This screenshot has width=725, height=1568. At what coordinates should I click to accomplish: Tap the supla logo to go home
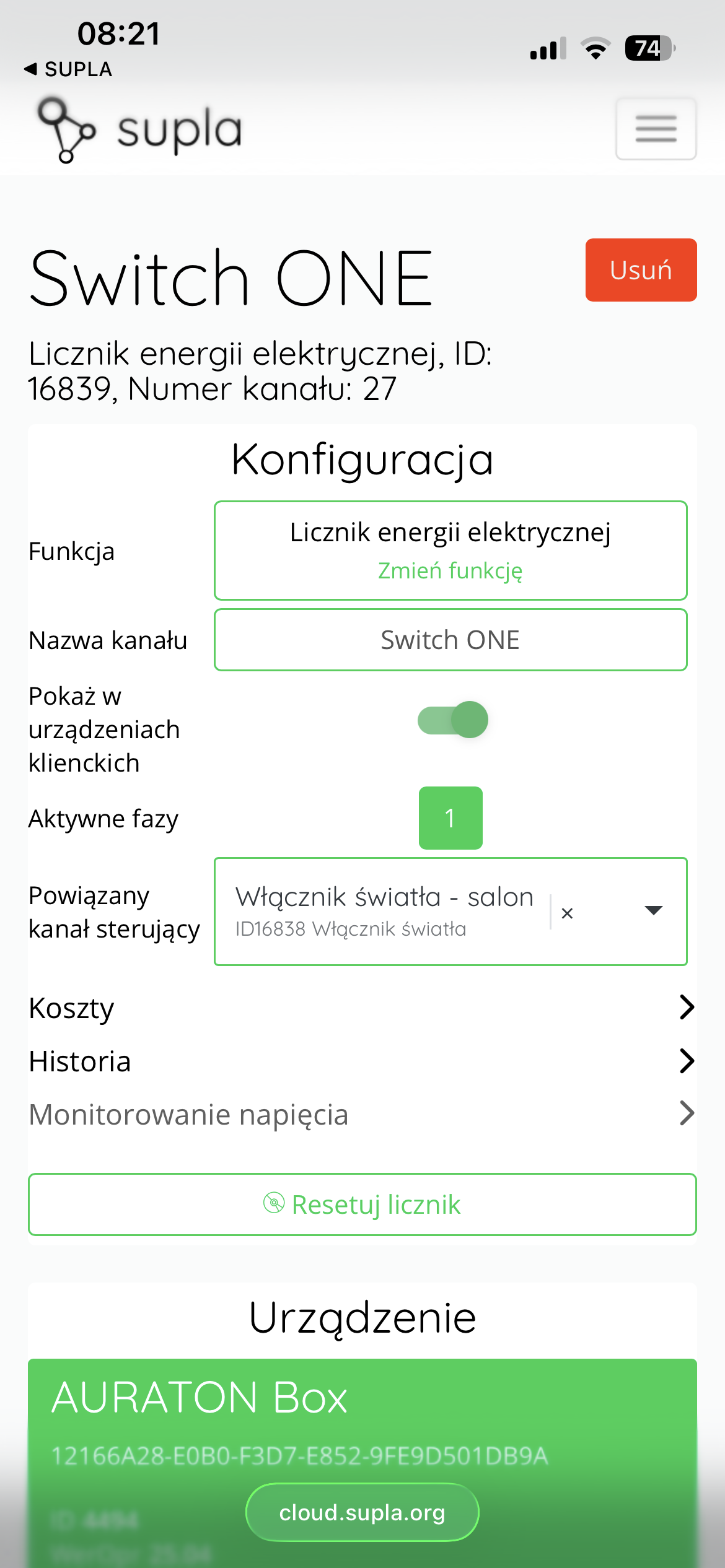click(139, 129)
